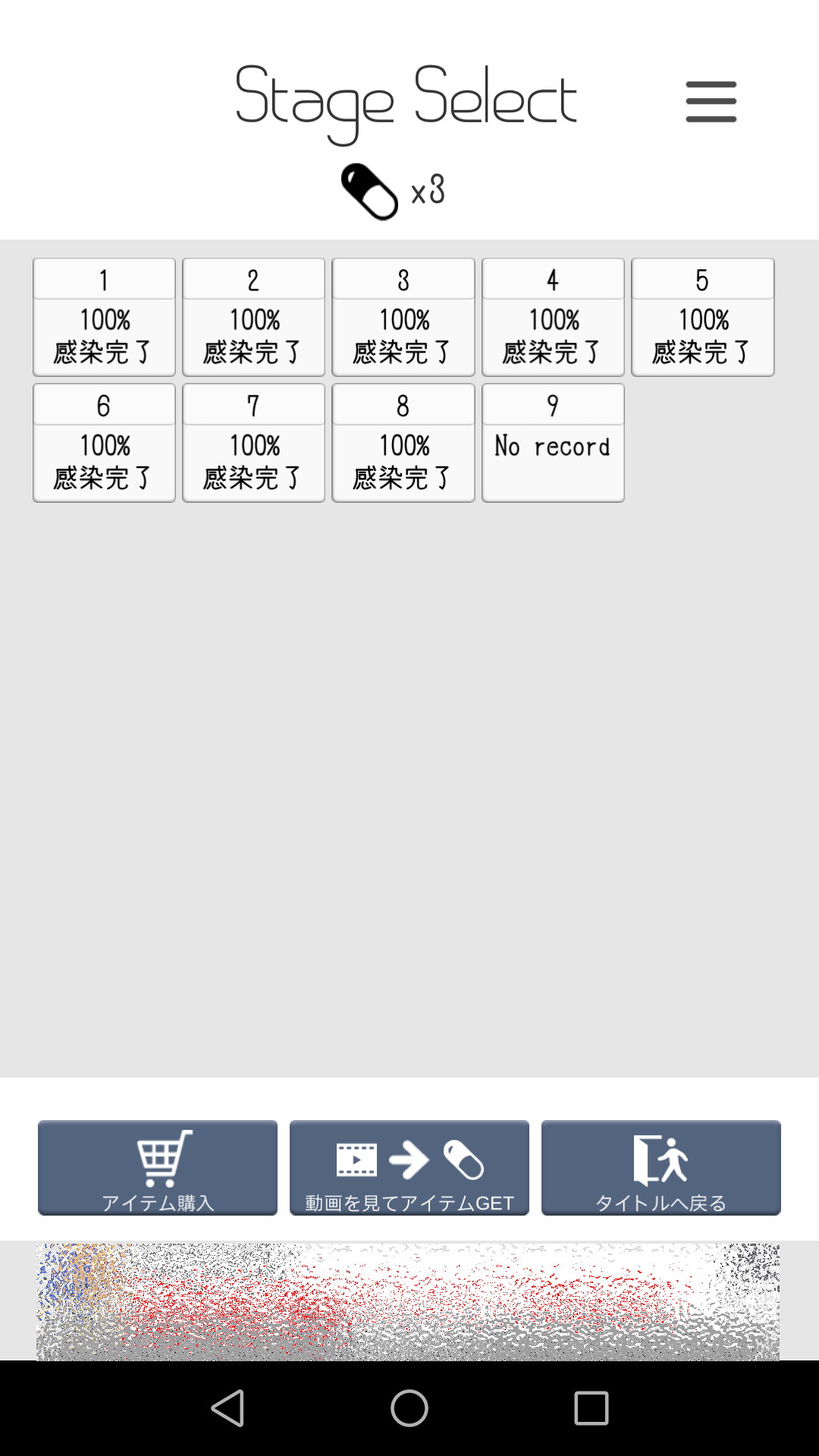The height and width of the screenshot is (1456, 819).
Task: Open the アイテム購入 shop button
Action: coord(158,1168)
